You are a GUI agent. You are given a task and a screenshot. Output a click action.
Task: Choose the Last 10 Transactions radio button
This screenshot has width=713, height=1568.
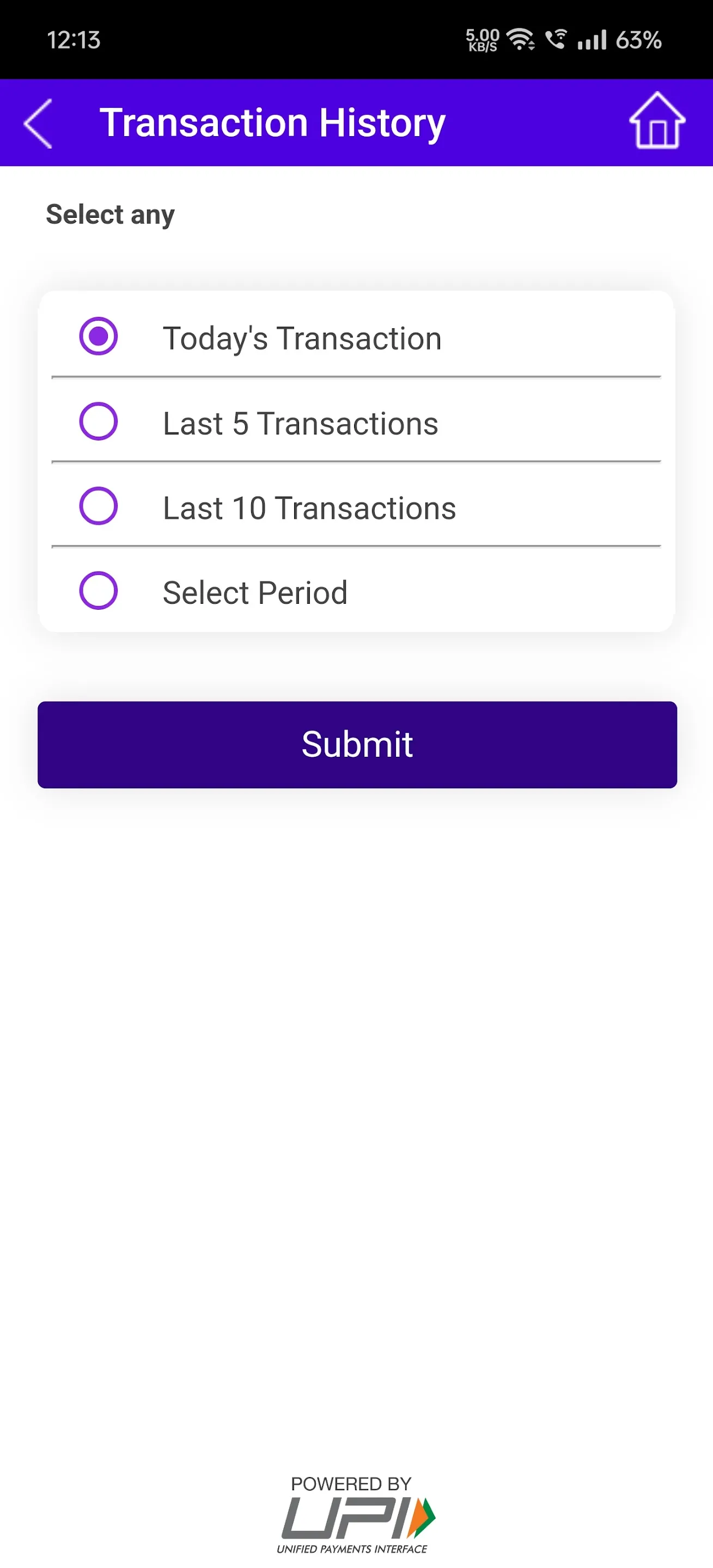click(x=99, y=505)
